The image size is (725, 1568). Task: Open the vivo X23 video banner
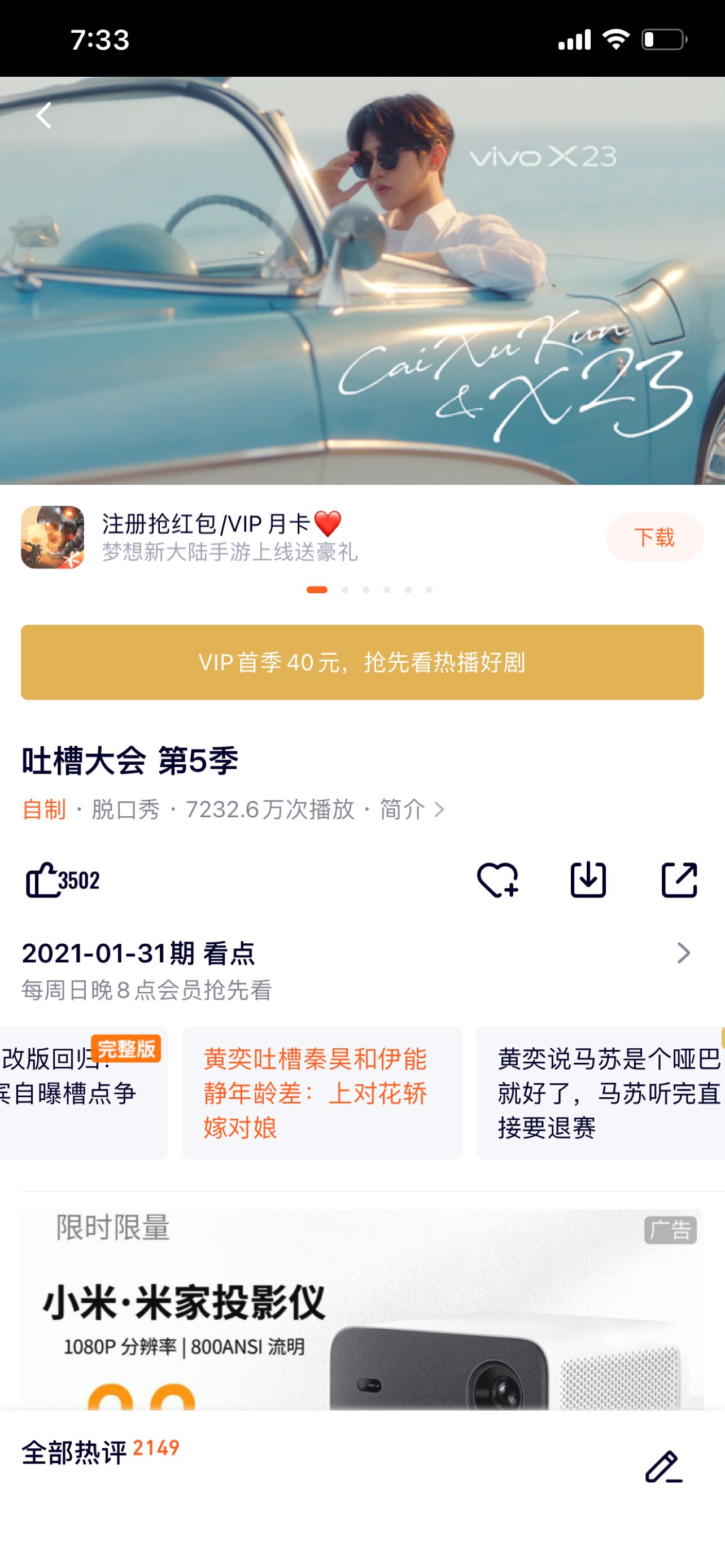(362, 280)
